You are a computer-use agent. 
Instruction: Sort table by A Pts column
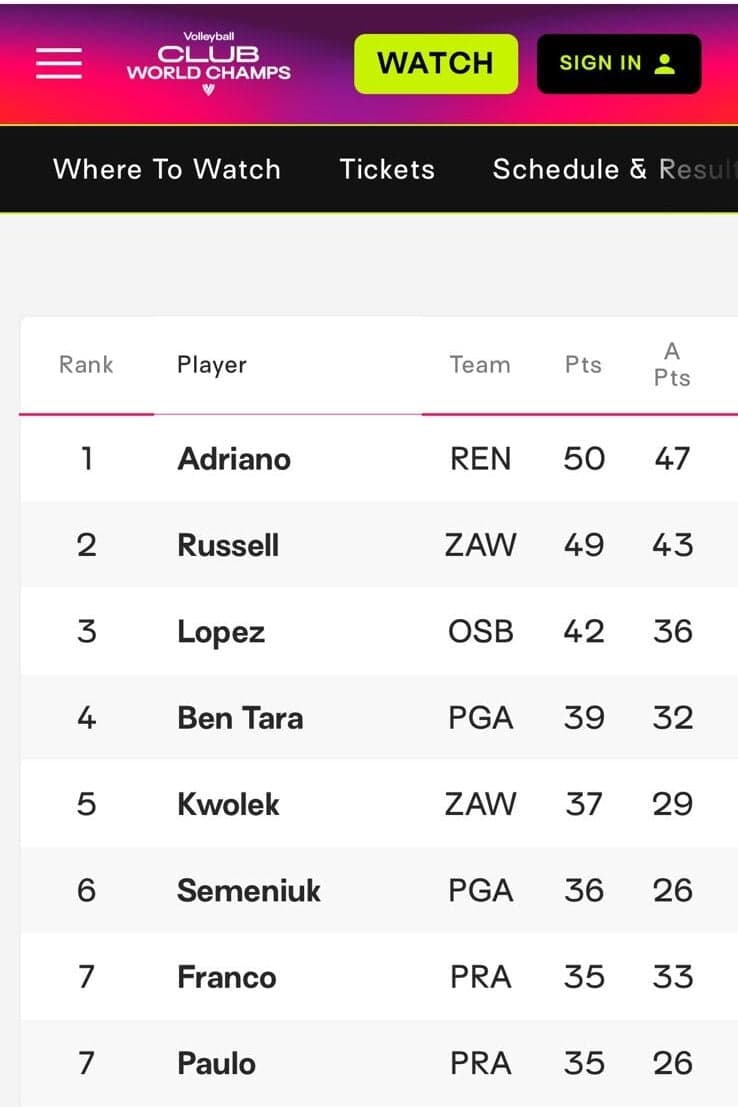672,365
